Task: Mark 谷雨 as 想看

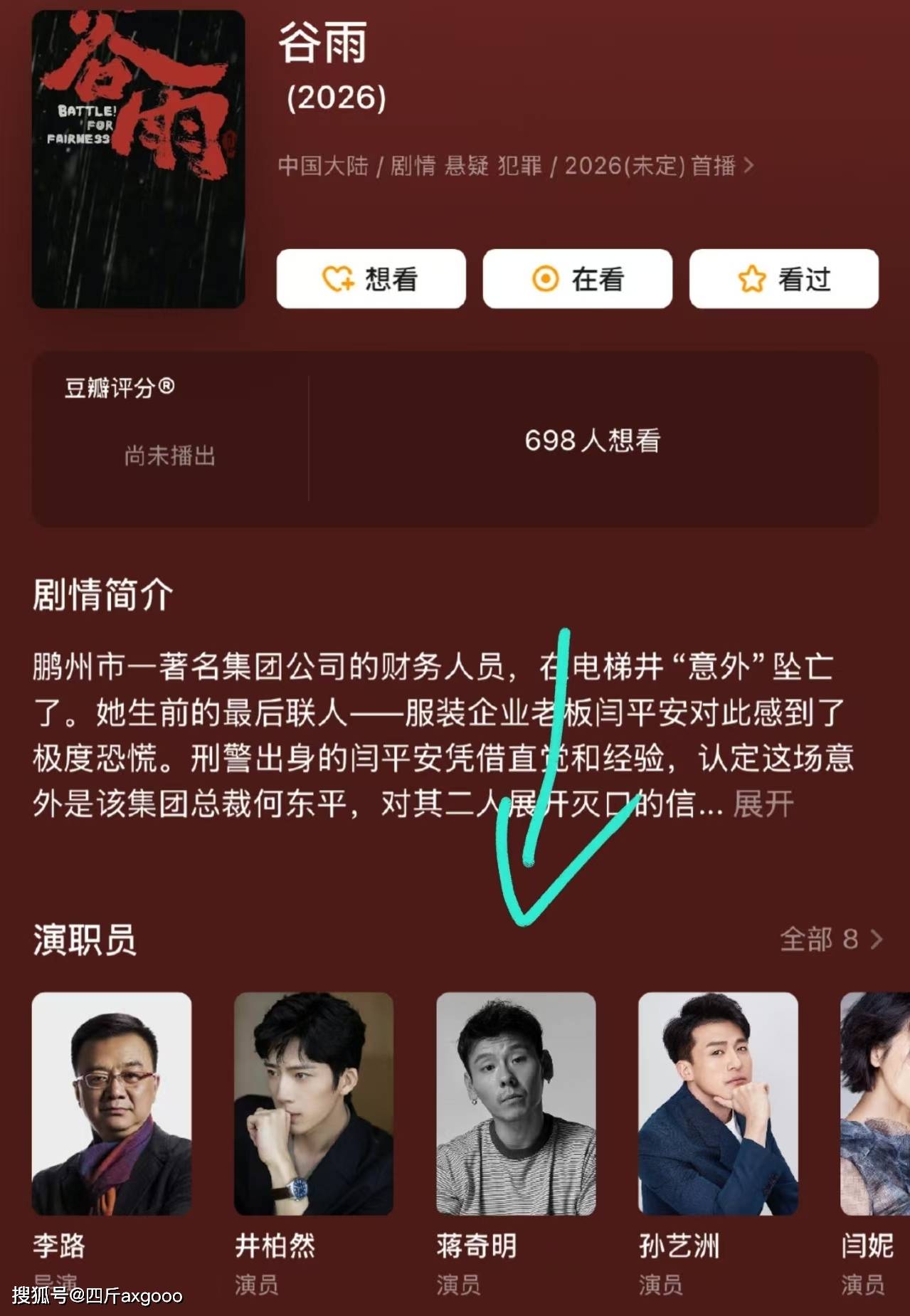Action: (x=371, y=279)
